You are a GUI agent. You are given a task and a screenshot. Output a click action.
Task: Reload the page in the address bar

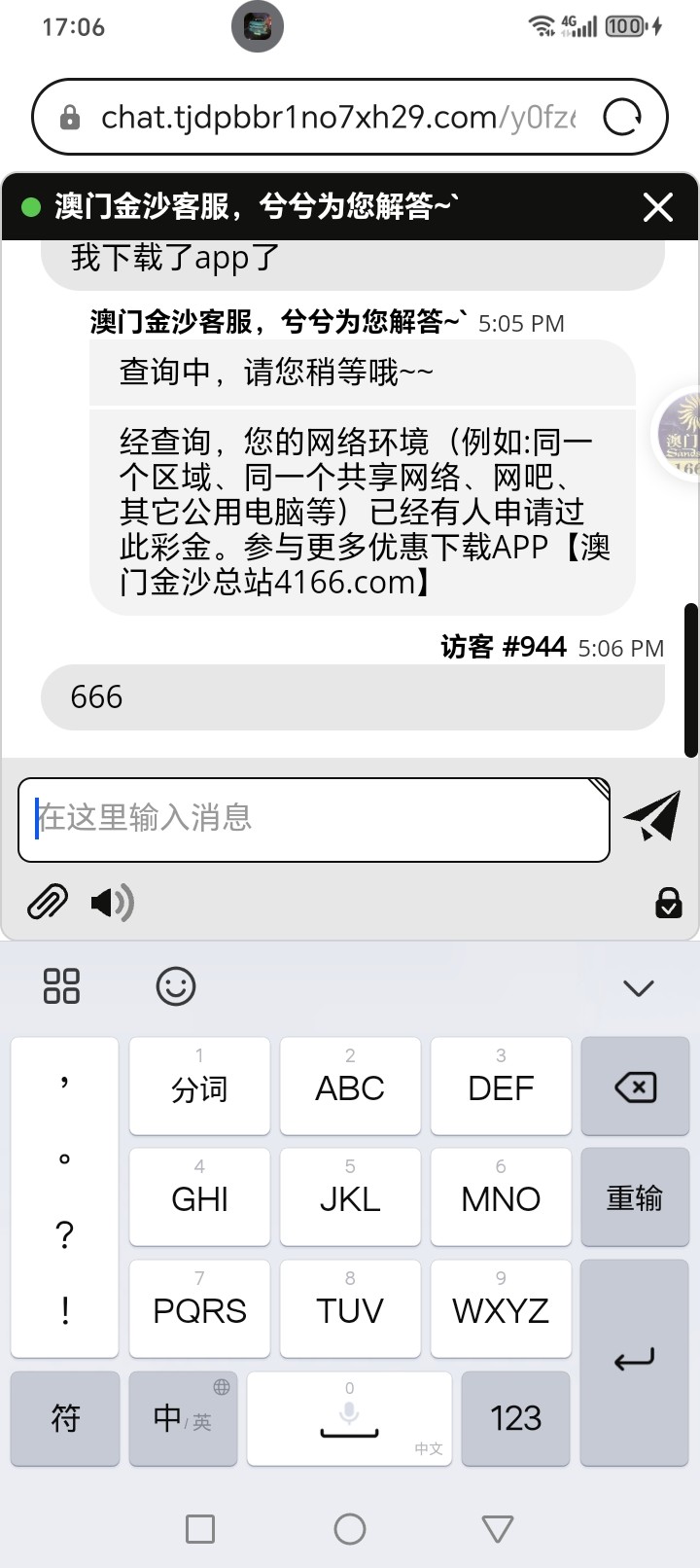(x=622, y=118)
